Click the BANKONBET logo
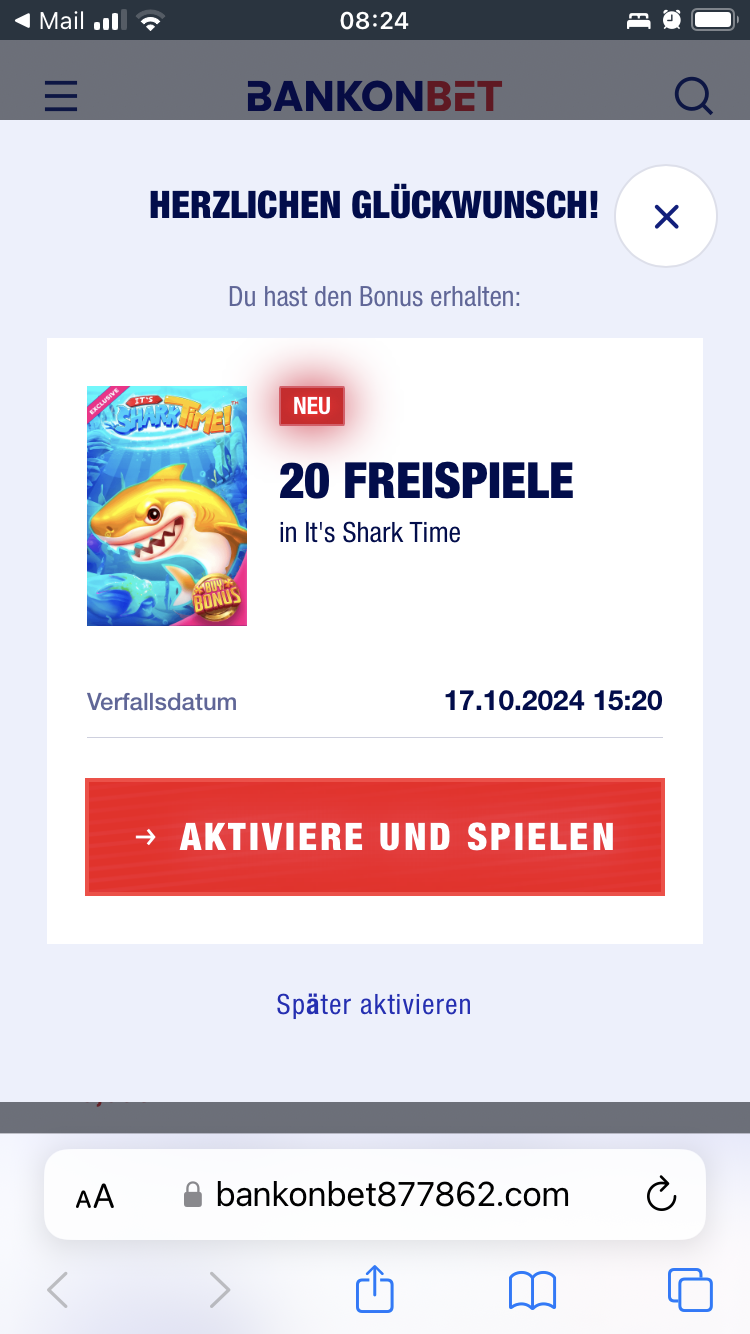 click(374, 96)
